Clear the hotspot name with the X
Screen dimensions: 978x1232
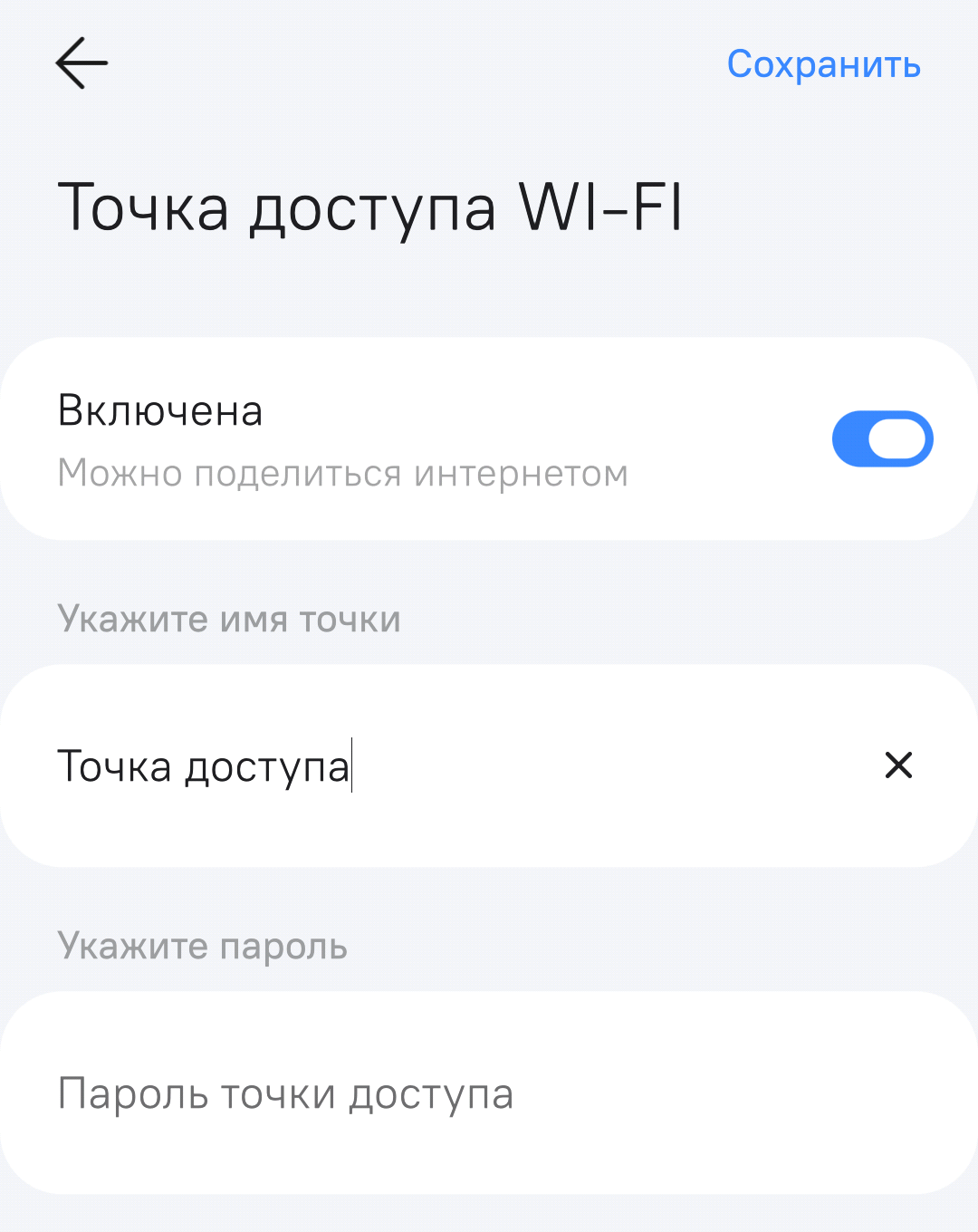898,766
